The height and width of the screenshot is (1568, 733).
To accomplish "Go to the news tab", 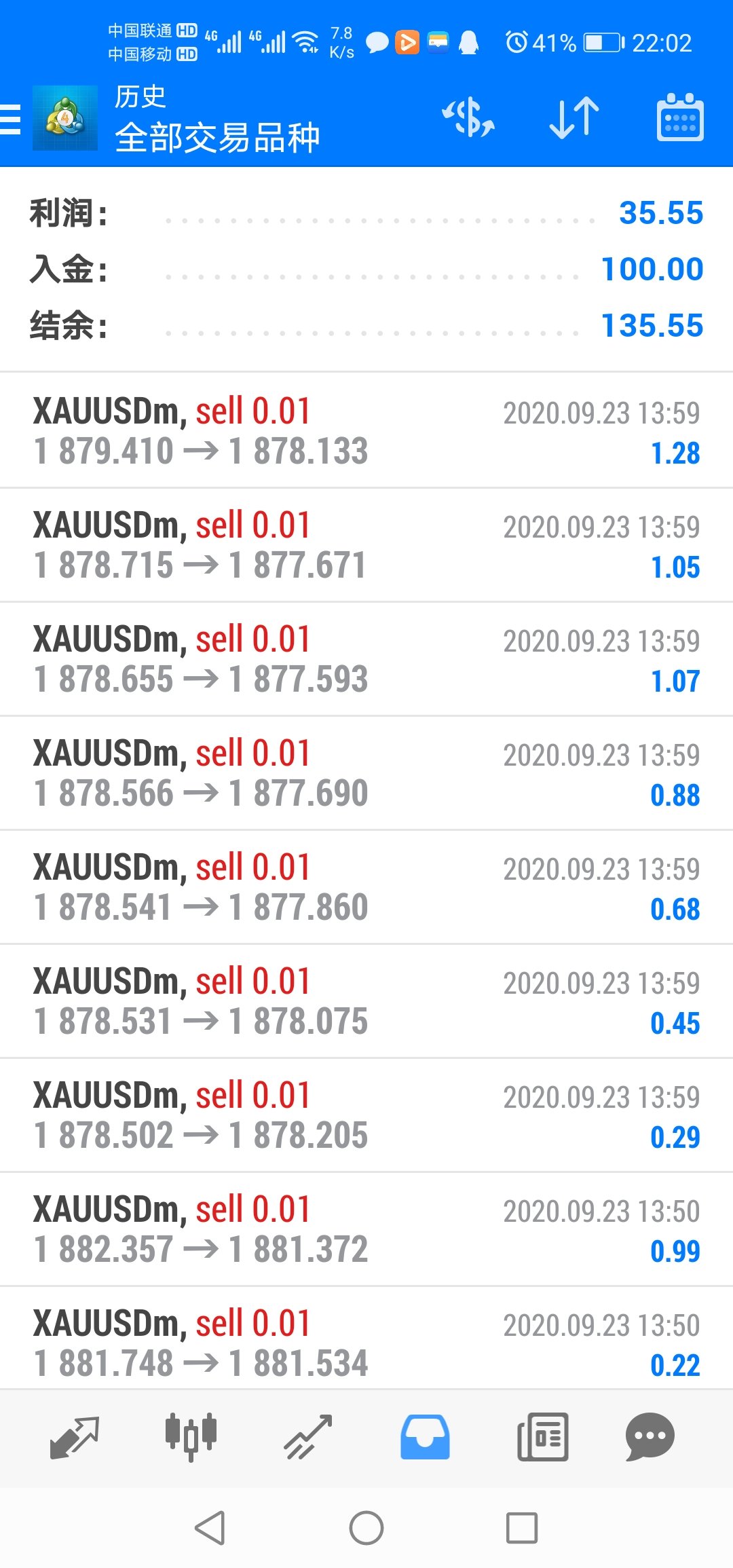I will tap(542, 1437).
